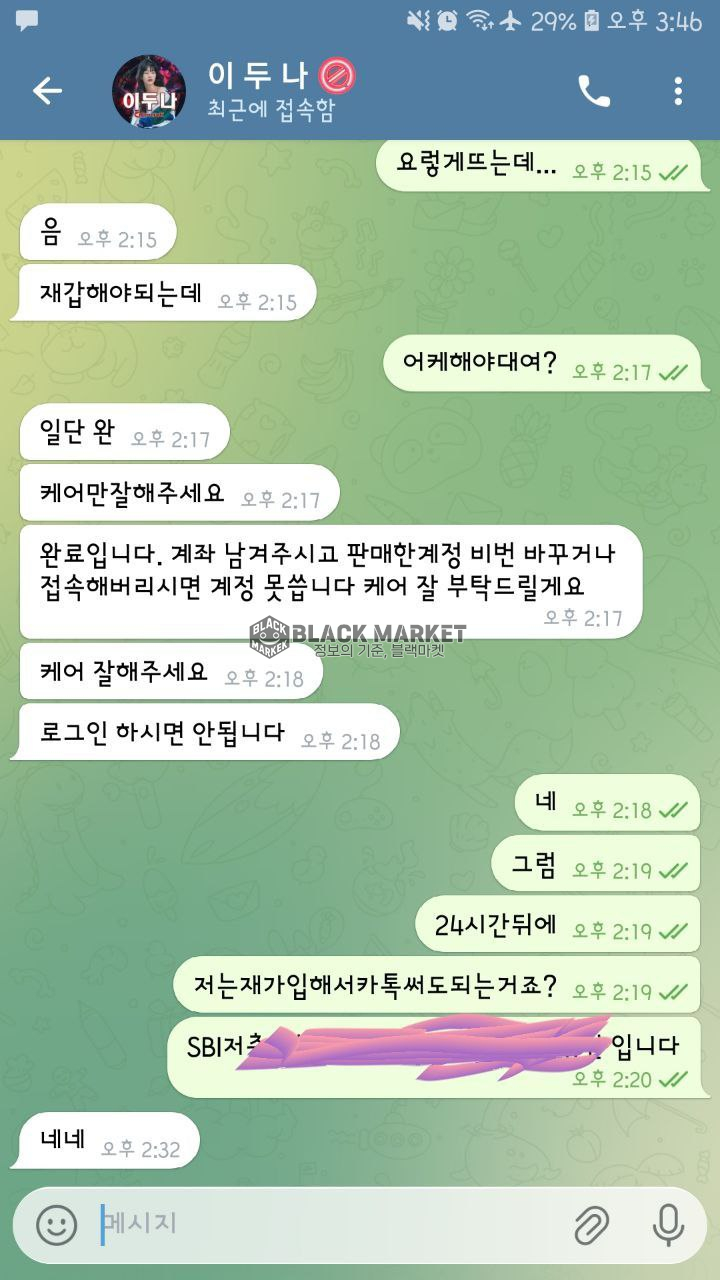720x1280 pixels.
Task: Attach a file with the paperclip
Action: pos(591,1224)
